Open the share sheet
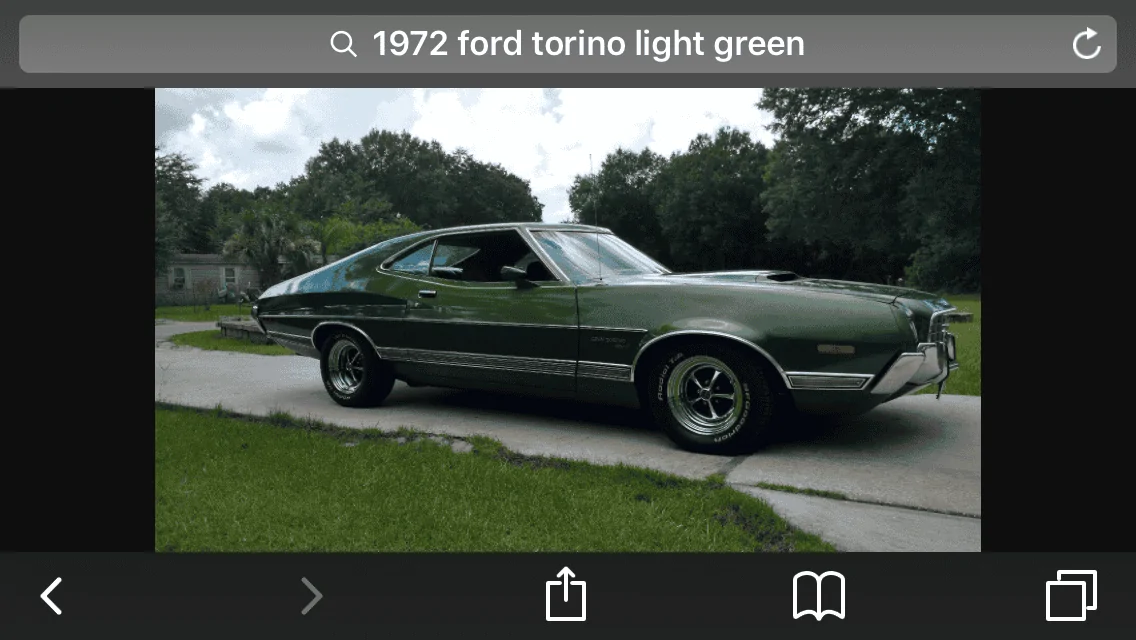This screenshot has width=1136, height=640. coord(566,595)
